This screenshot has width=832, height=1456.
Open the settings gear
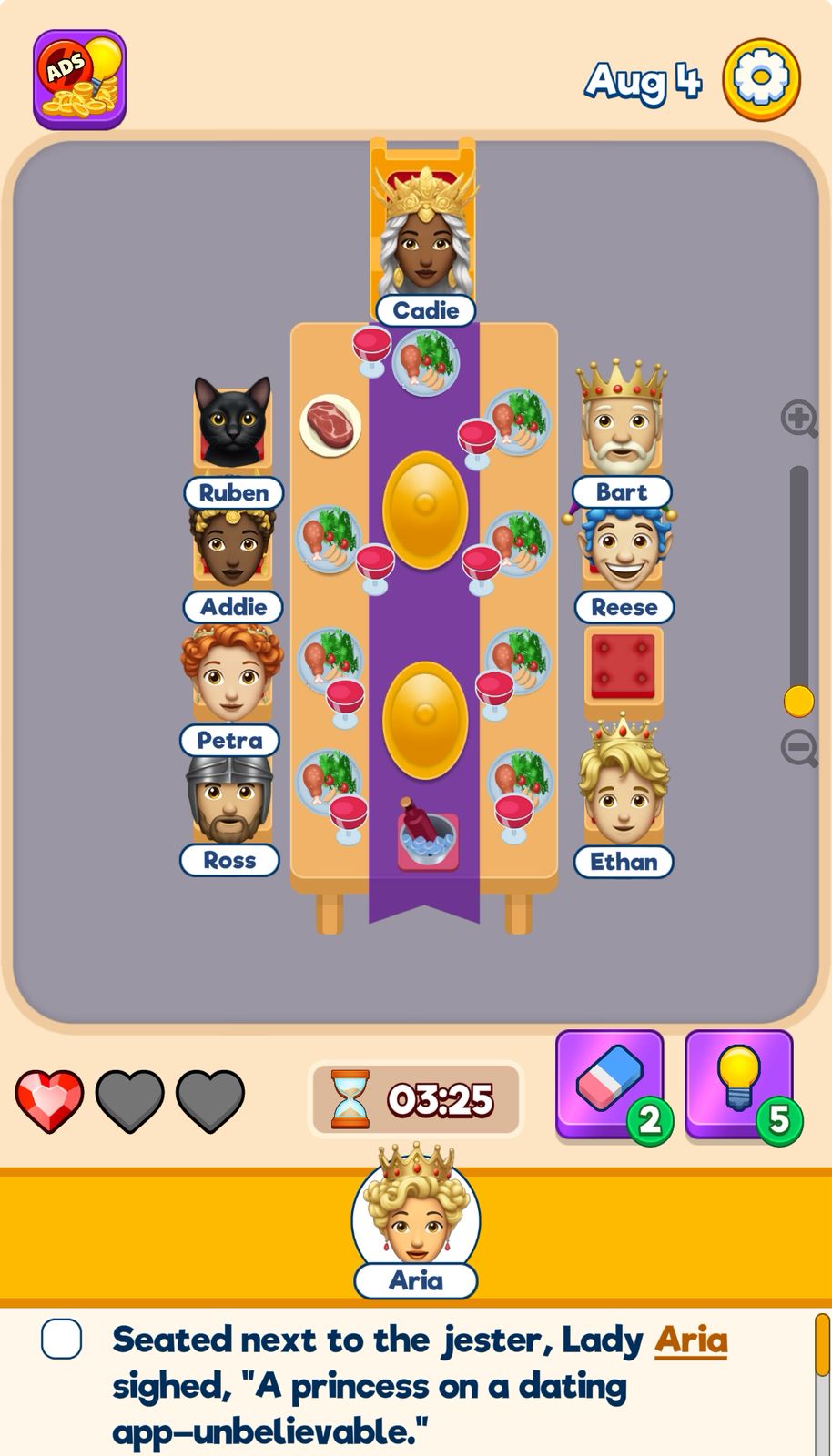(761, 80)
